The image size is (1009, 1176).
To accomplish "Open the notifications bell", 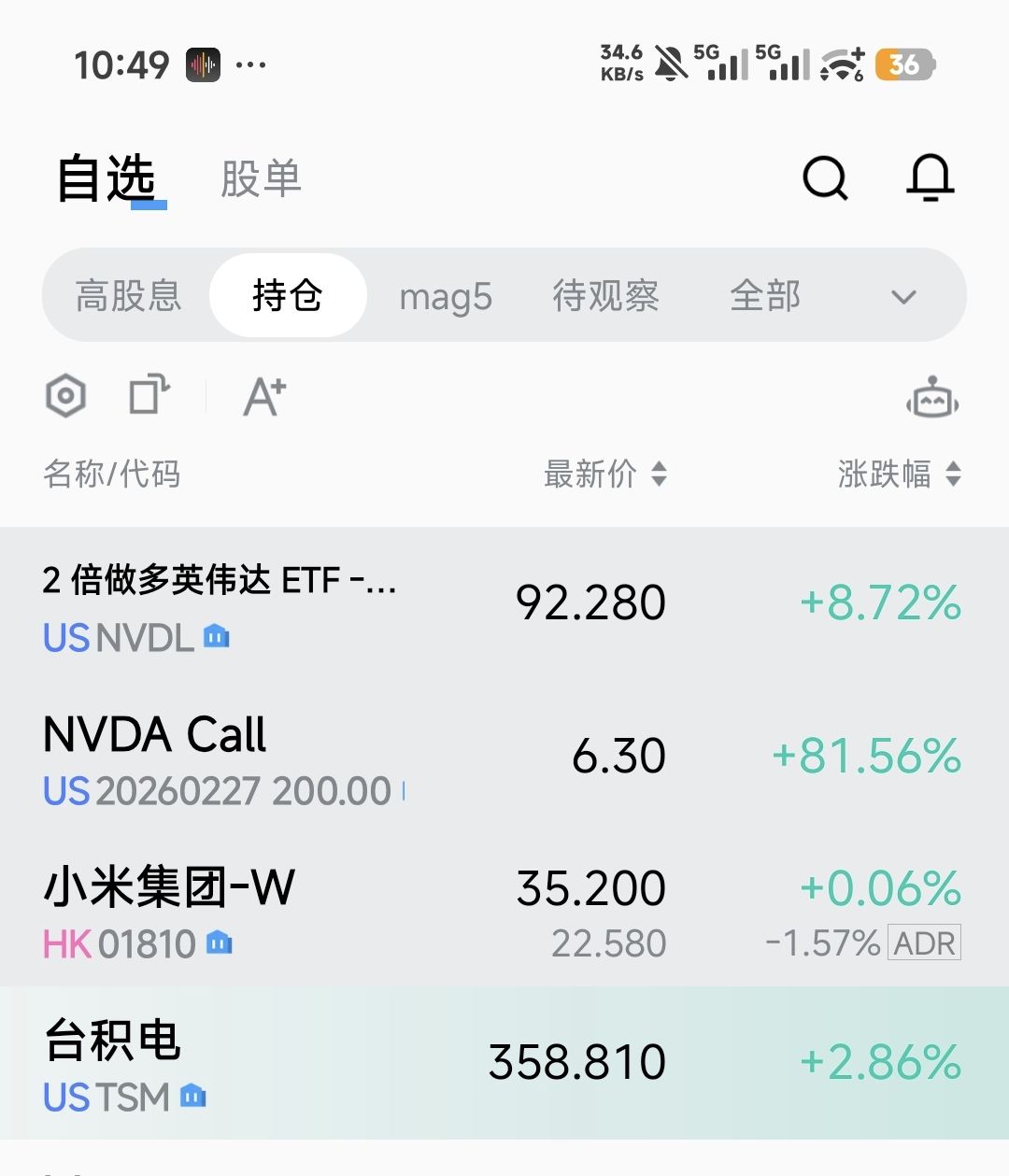I will point(930,177).
